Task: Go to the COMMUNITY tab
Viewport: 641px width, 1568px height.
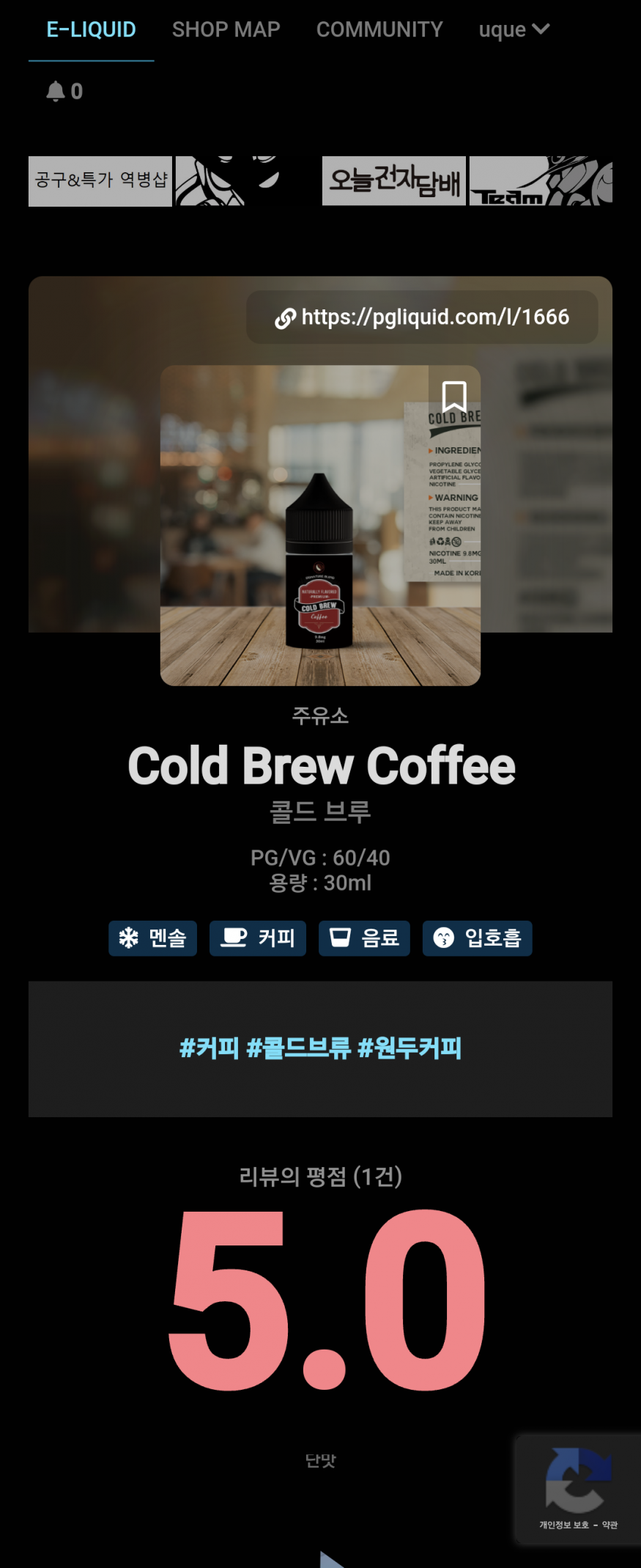Action: (379, 30)
